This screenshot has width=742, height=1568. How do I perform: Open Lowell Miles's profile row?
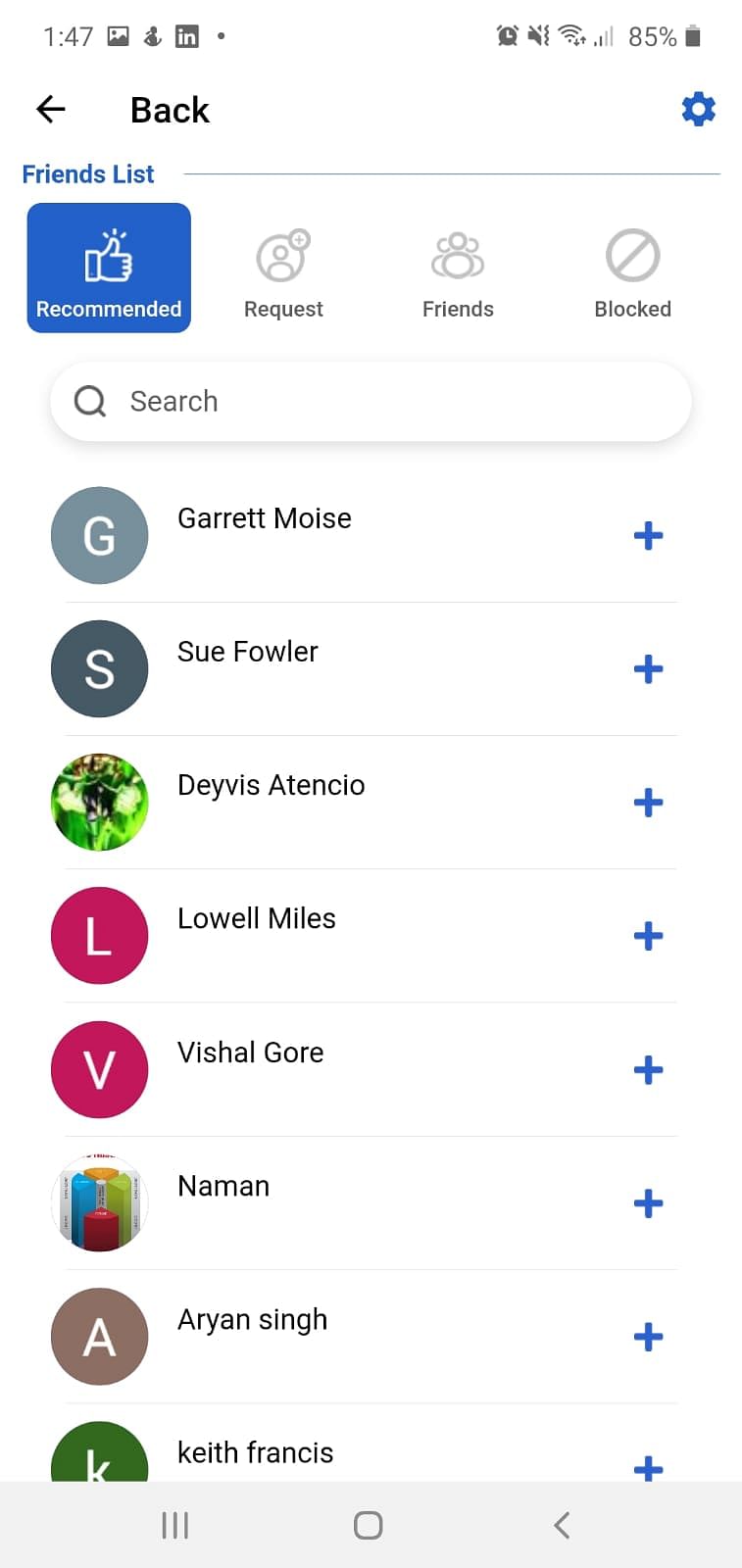(257, 919)
